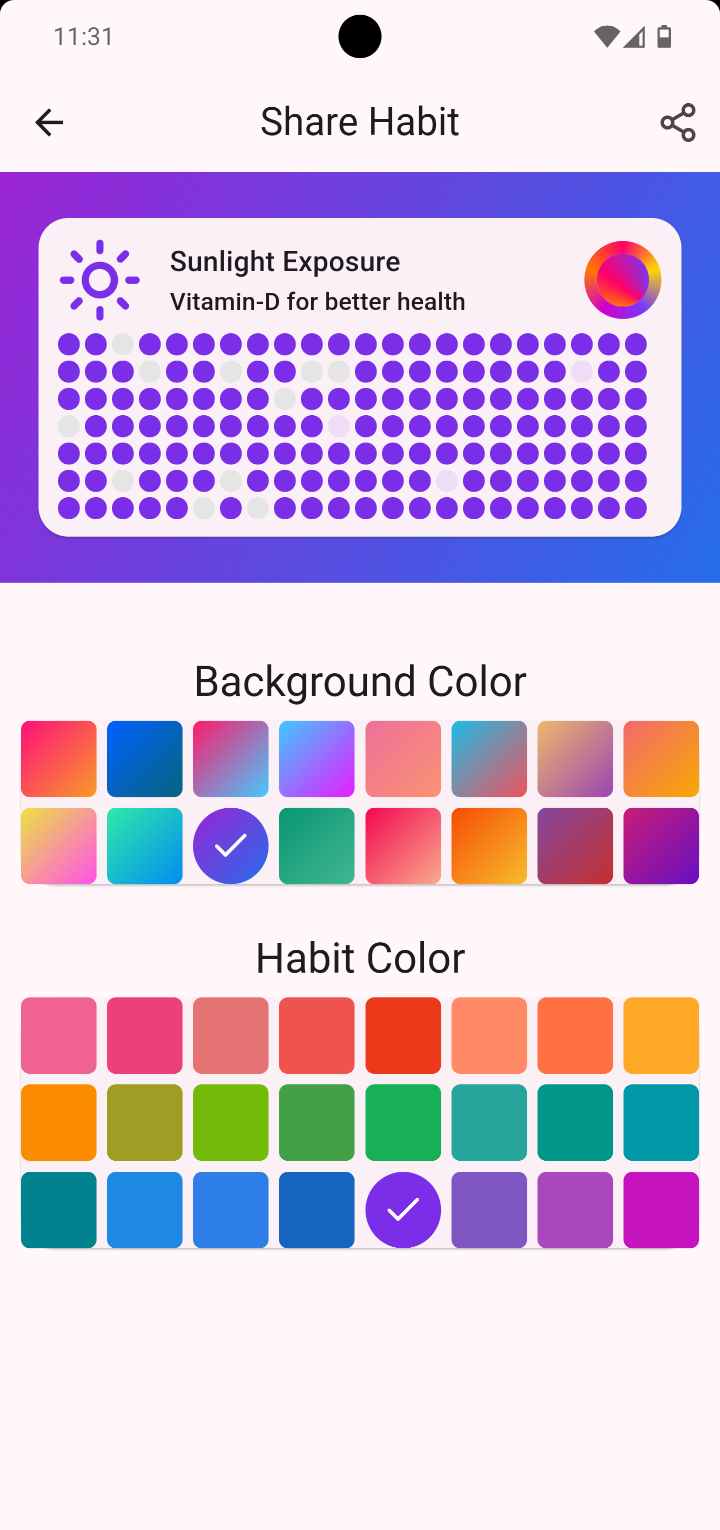Choose the yellow-to-pink background gradient
This screenshot has height=1530, width=720.
pos(59,846)
